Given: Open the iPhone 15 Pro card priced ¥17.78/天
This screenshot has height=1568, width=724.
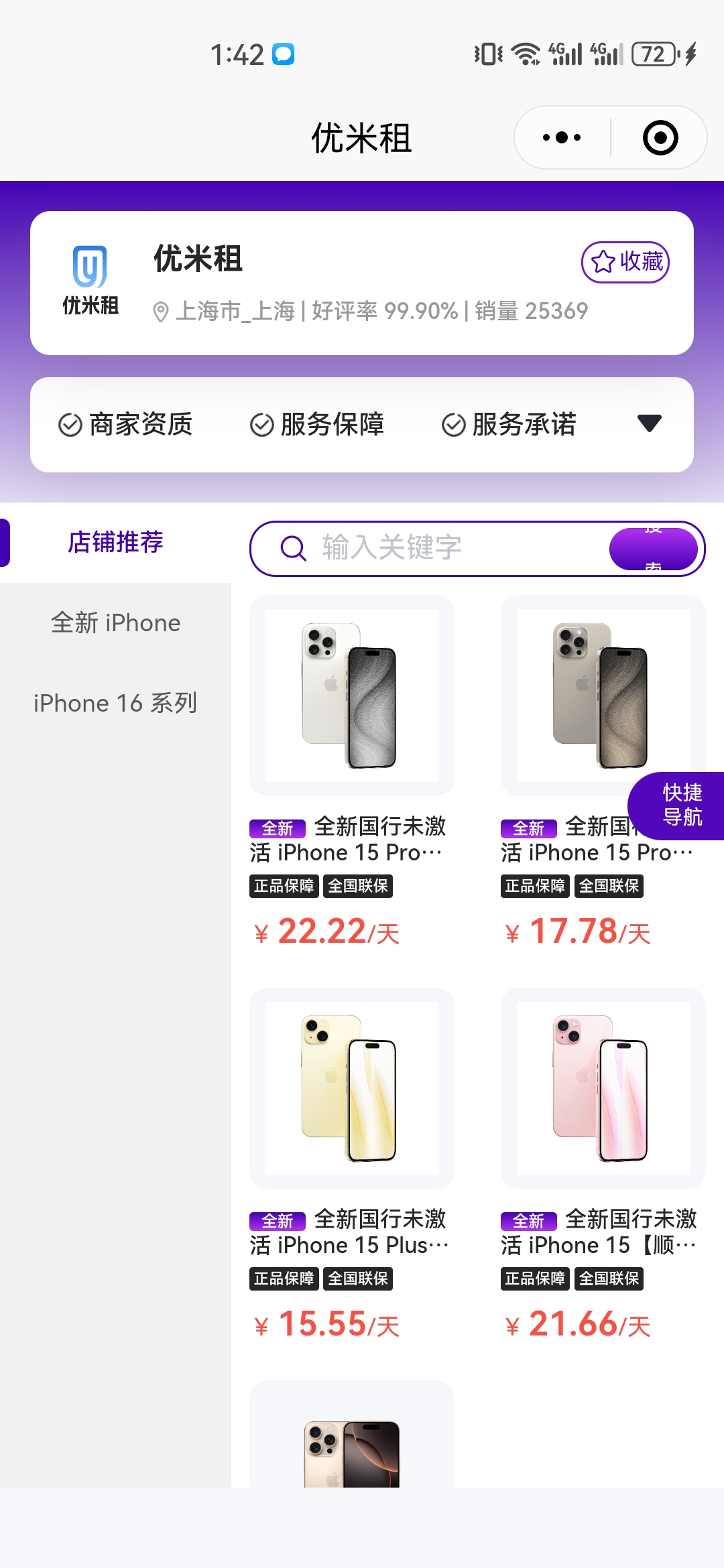Looking at the screenshot, I should coord(603,771).
